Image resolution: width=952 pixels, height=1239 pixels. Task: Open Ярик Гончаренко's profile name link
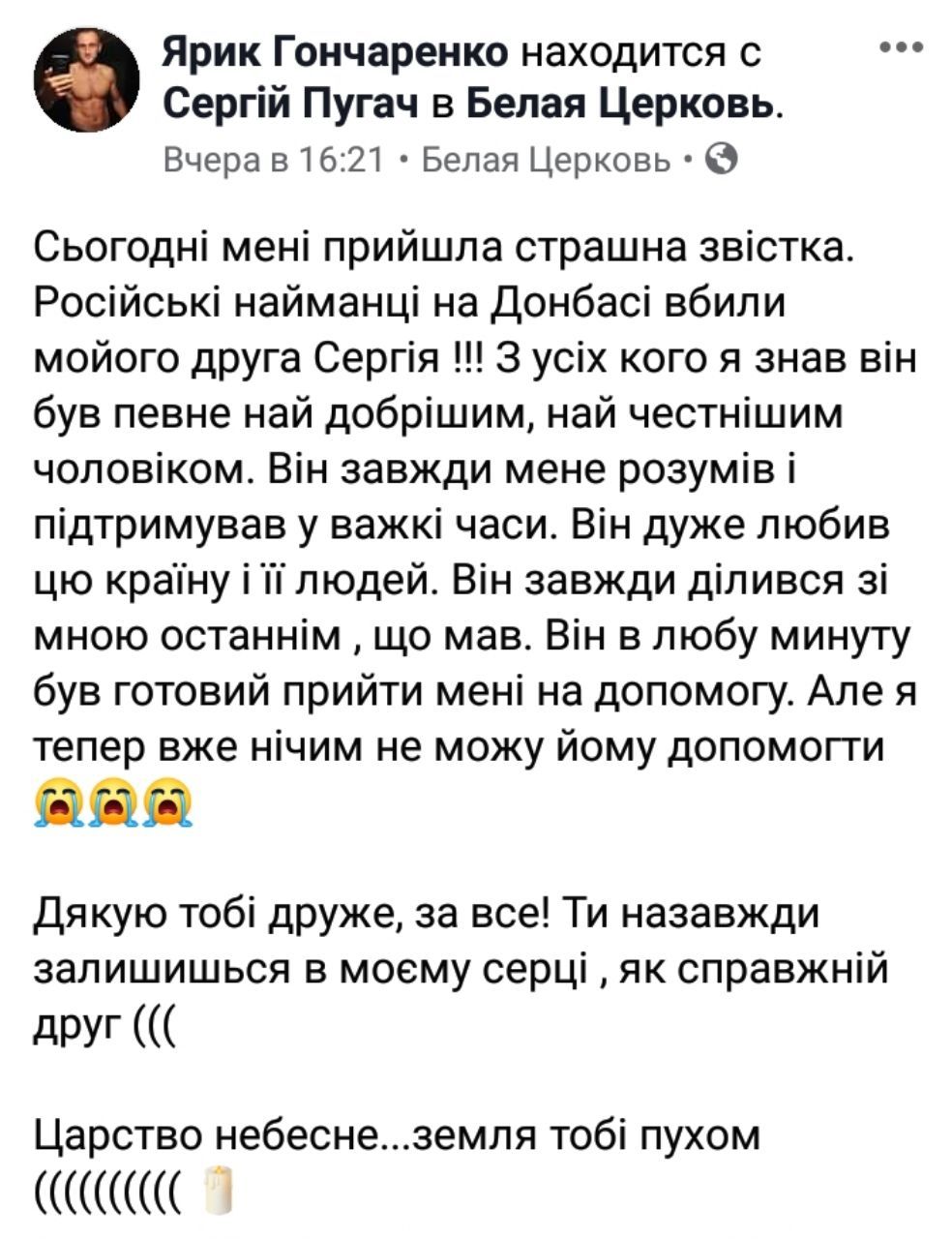tap(335, 53)
